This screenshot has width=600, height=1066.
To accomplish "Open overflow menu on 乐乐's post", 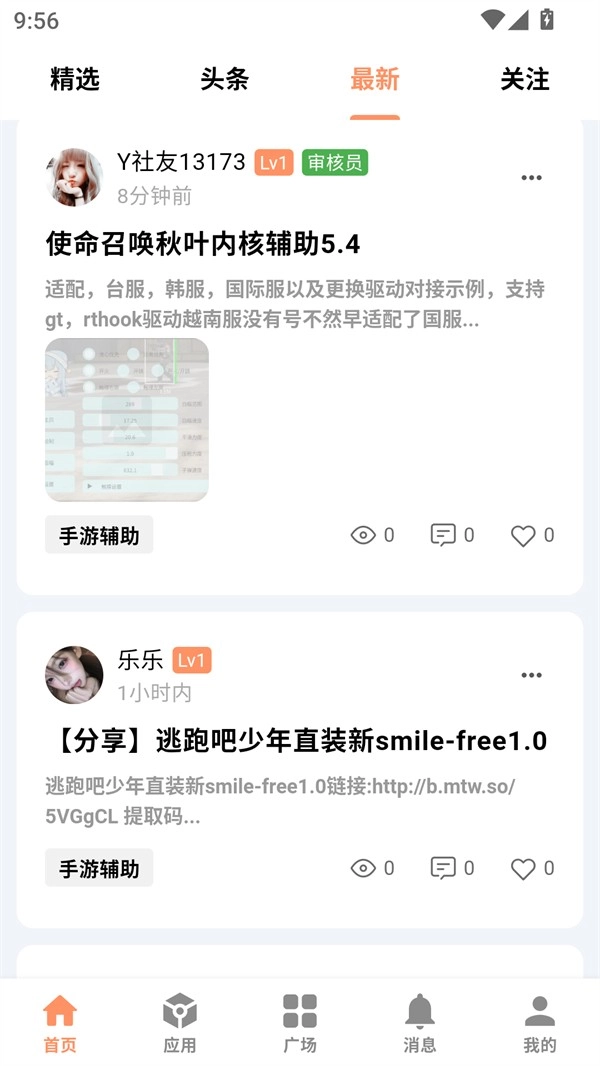I will coord(531,675).
